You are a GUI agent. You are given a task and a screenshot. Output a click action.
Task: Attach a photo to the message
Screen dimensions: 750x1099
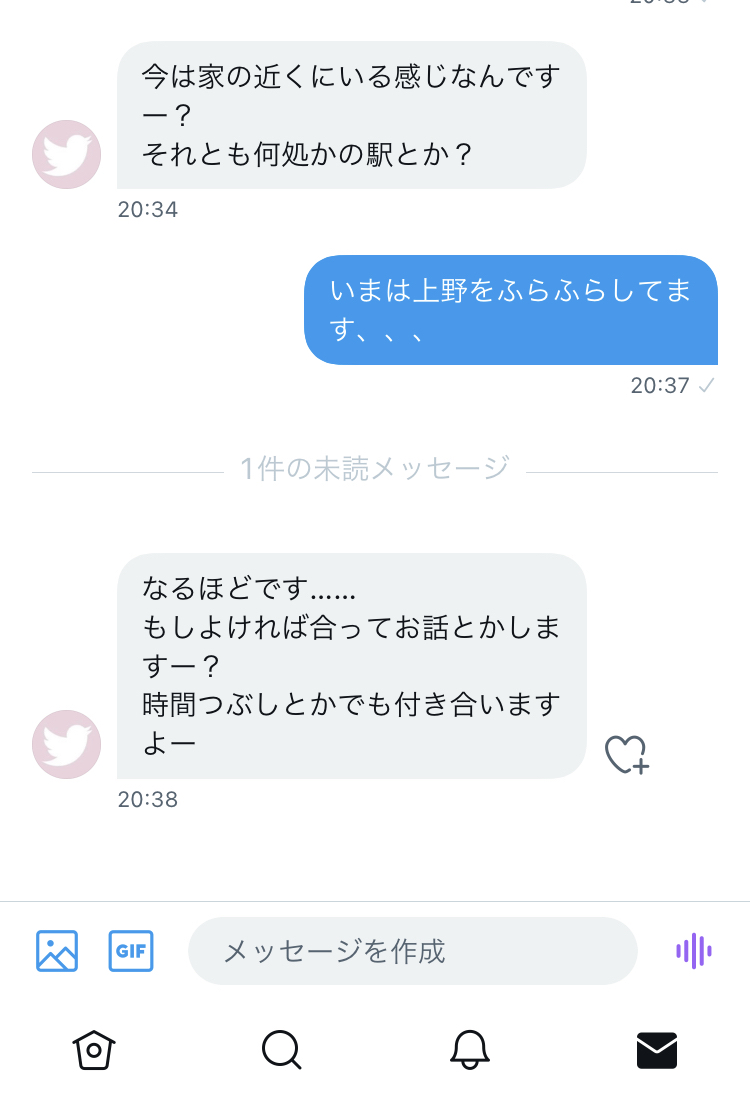pos(57,951)
